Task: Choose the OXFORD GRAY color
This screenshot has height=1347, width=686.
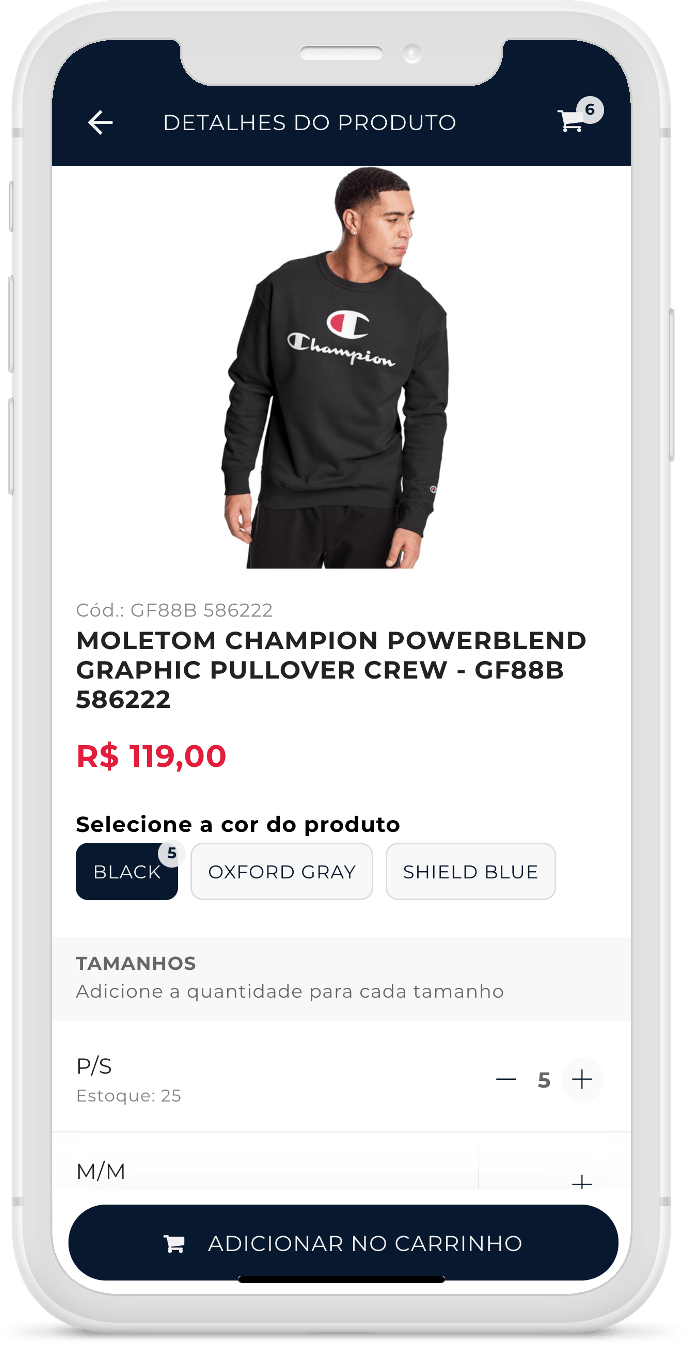Action: (281, 872)
